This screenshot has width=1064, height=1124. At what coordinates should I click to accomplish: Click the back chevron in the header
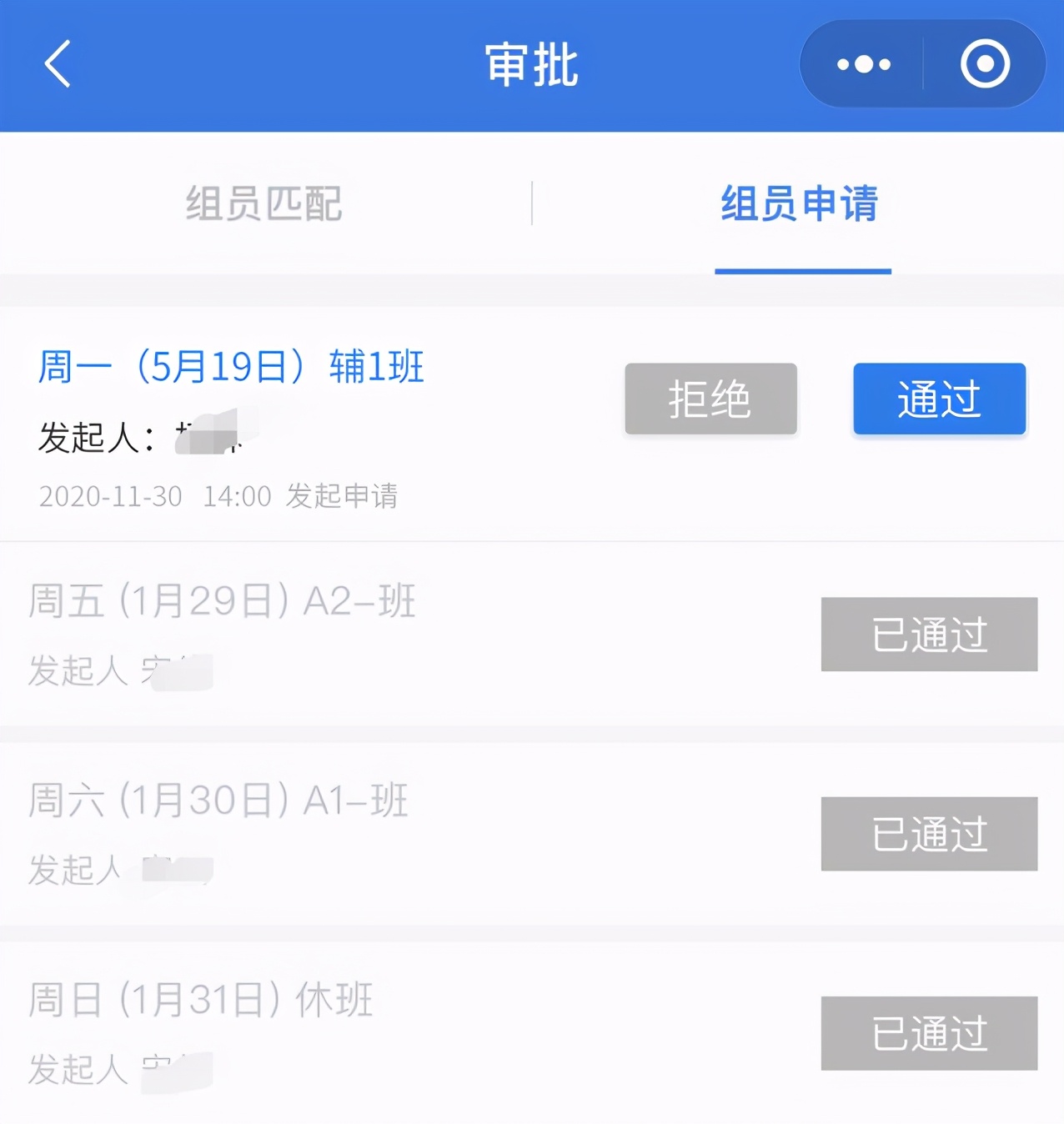click(x=56, y=65)
